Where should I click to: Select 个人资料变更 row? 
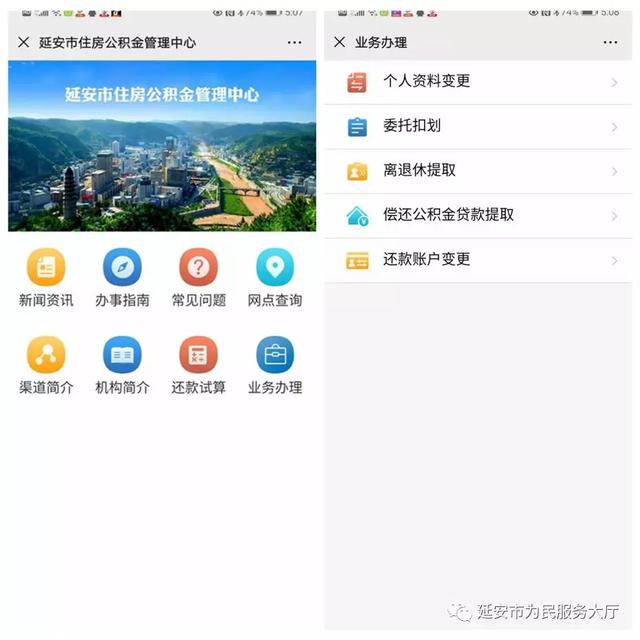pyautogui.click(x=478, y=82)
